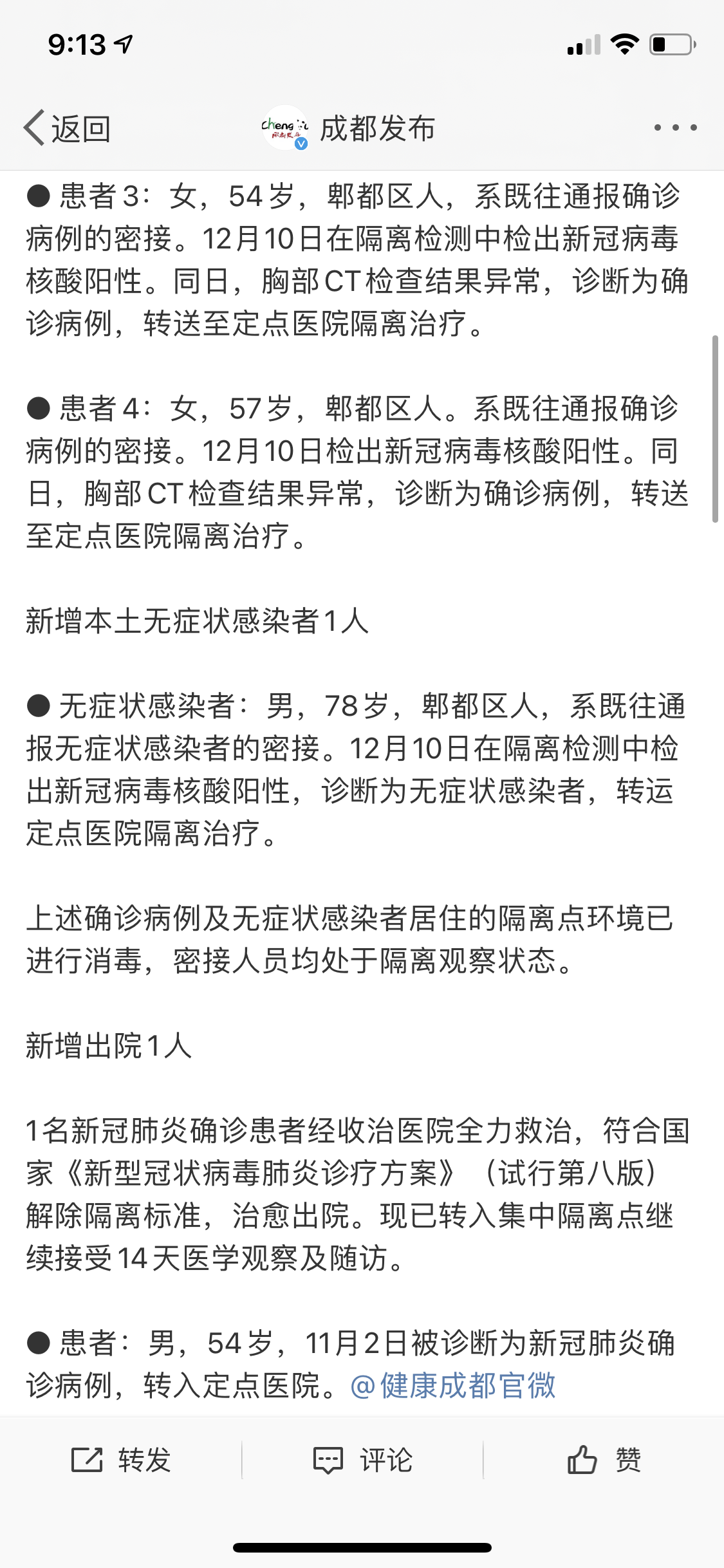Open the 成都发布 account profile
The width and height of the screenshot is (724, 1568).
[x=351, y=128]
